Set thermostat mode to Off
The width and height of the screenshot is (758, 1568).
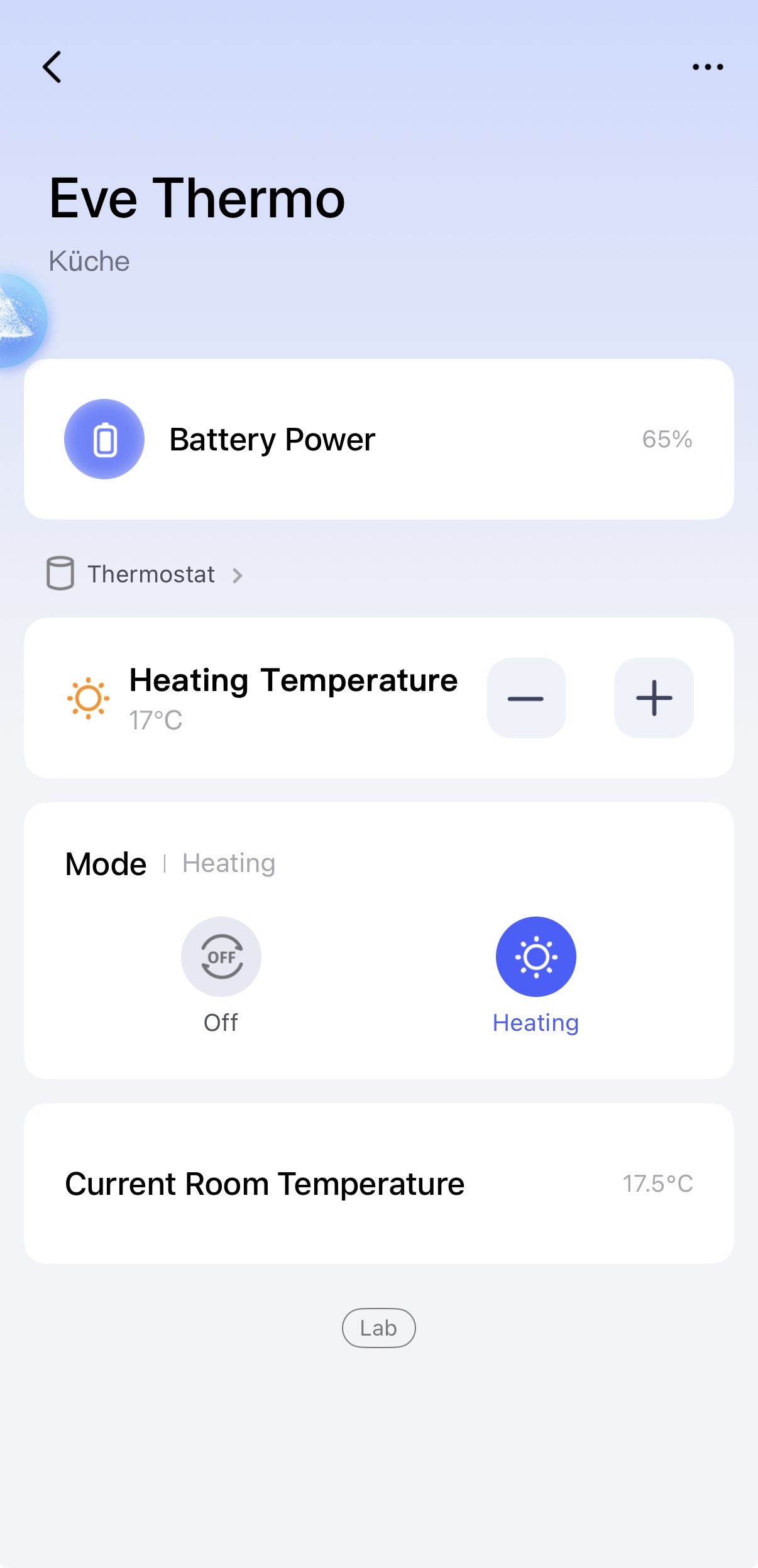tap(221, 957)
